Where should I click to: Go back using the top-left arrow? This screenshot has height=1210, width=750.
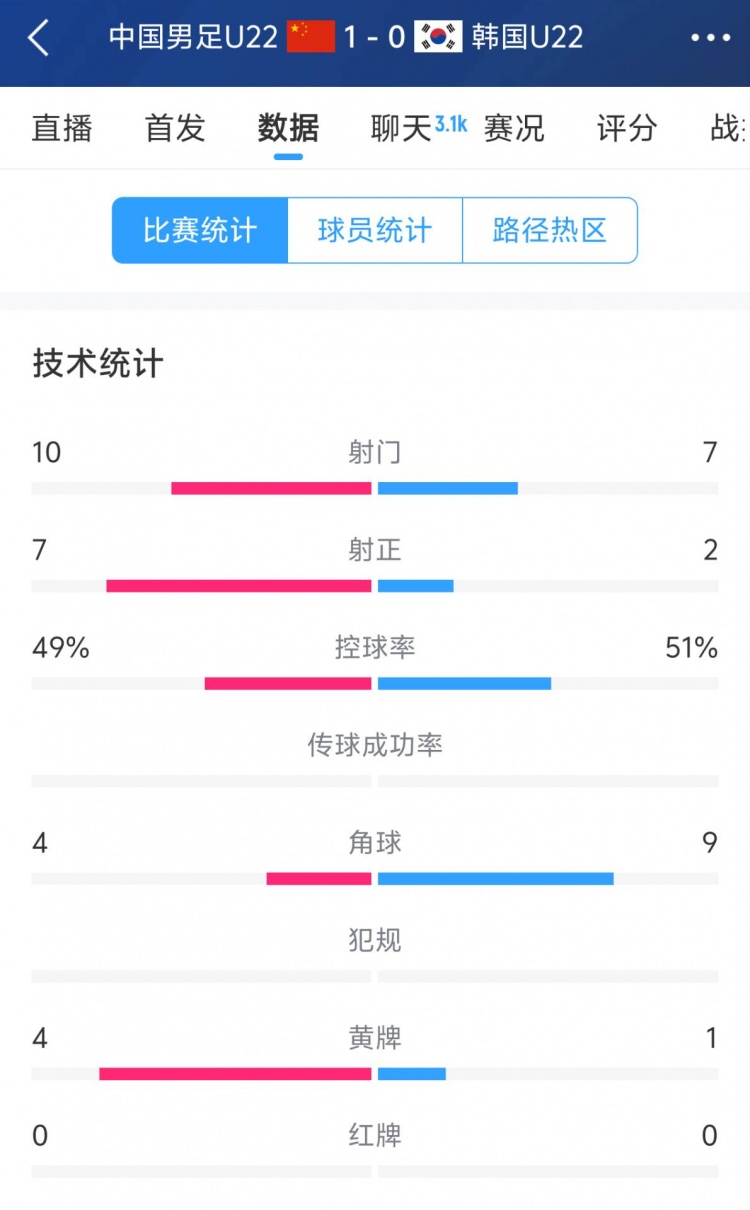pos(39,38)
